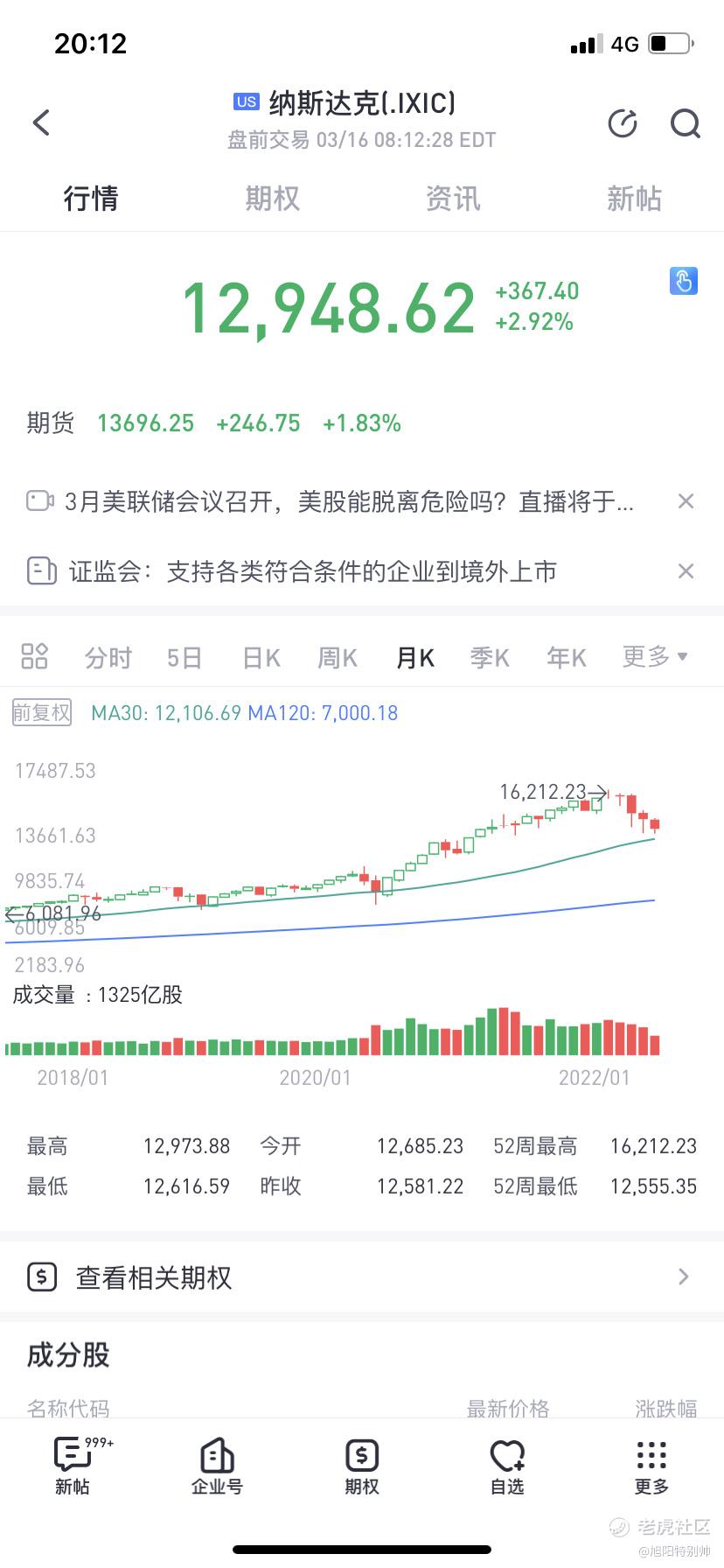Viewport: 724px width, 1568px height.
Task: Select the 季K chart period
Action: point(490,657)
